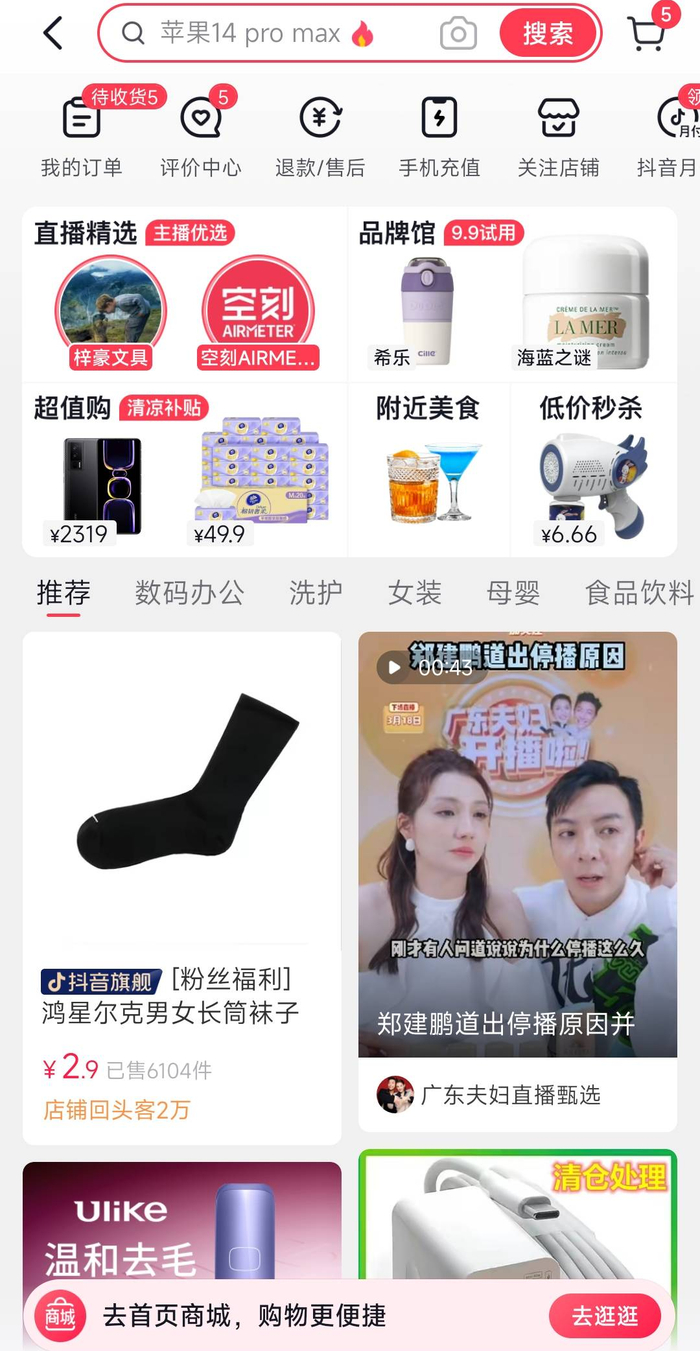Viewport: 700px width, 1351px height.
Task: Switch to the 女装 tab
Action: coord(414,593)
